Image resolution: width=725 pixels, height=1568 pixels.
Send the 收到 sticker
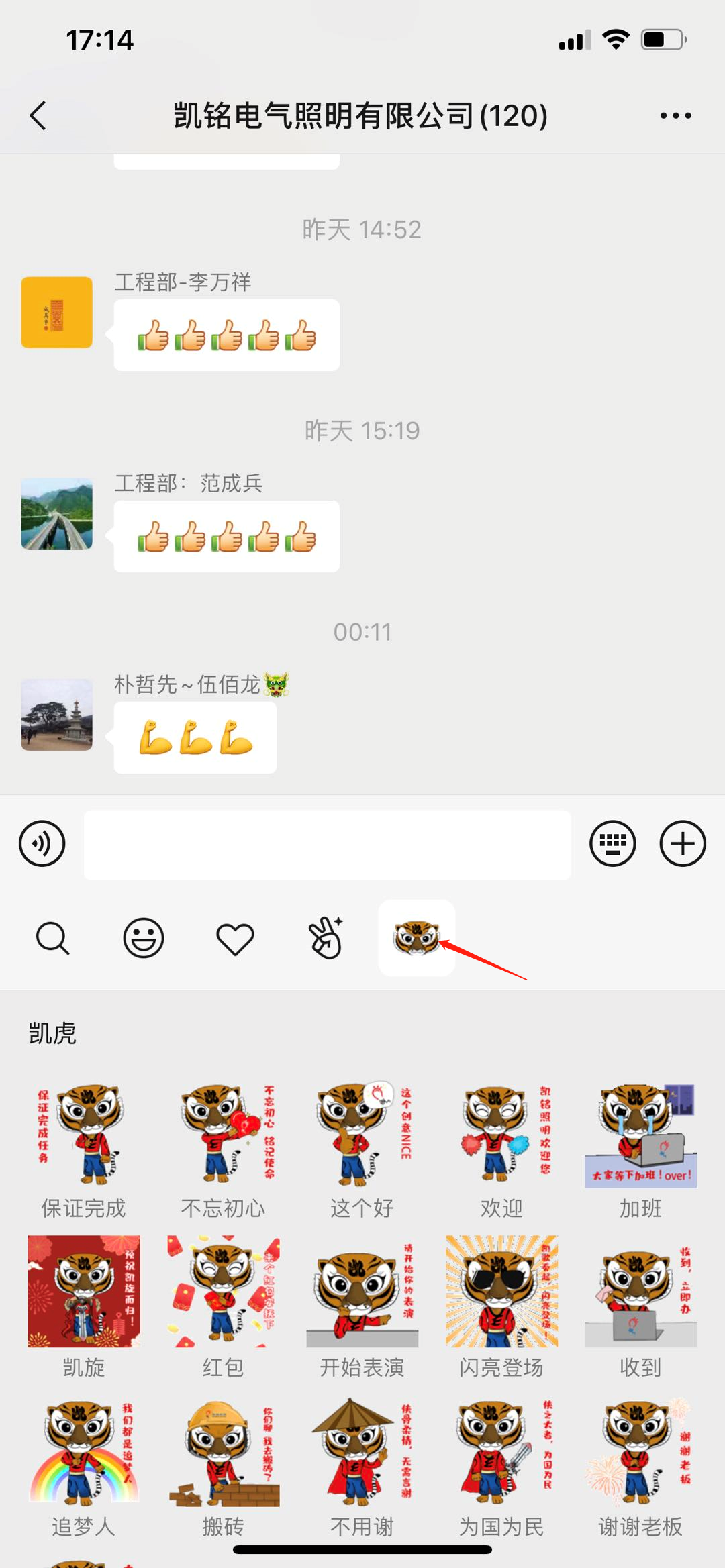coord(640,1292)
